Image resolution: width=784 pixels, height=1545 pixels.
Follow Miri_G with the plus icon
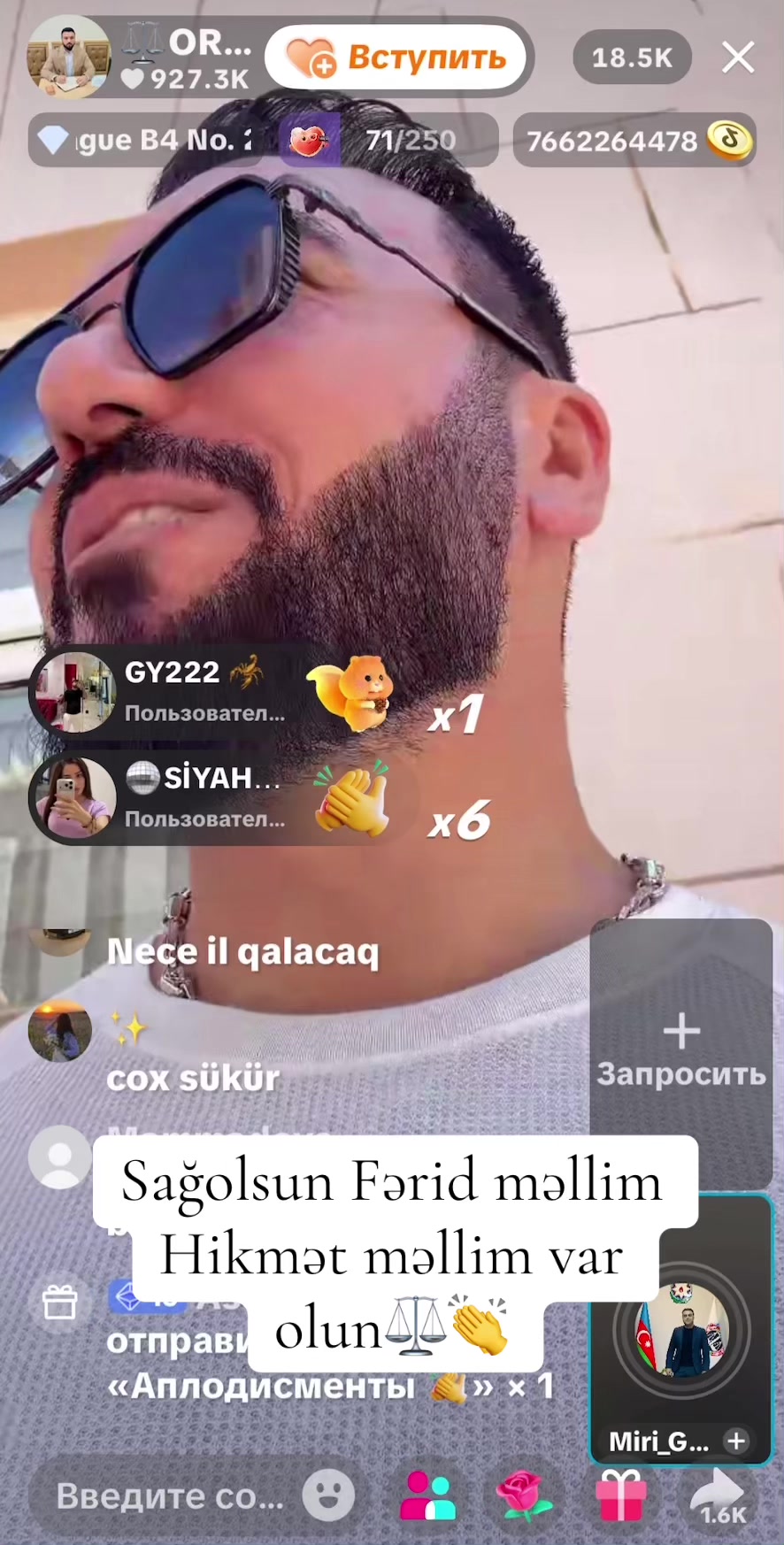(736, 1441)
